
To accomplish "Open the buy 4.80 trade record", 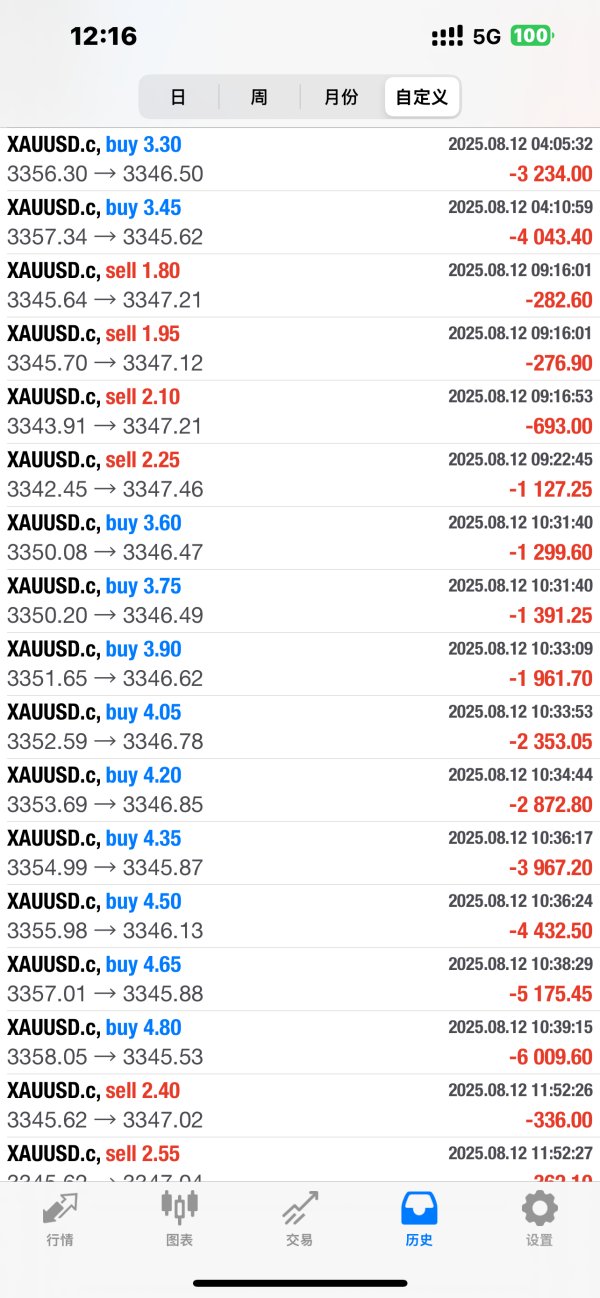I will tap(300, 1041).
